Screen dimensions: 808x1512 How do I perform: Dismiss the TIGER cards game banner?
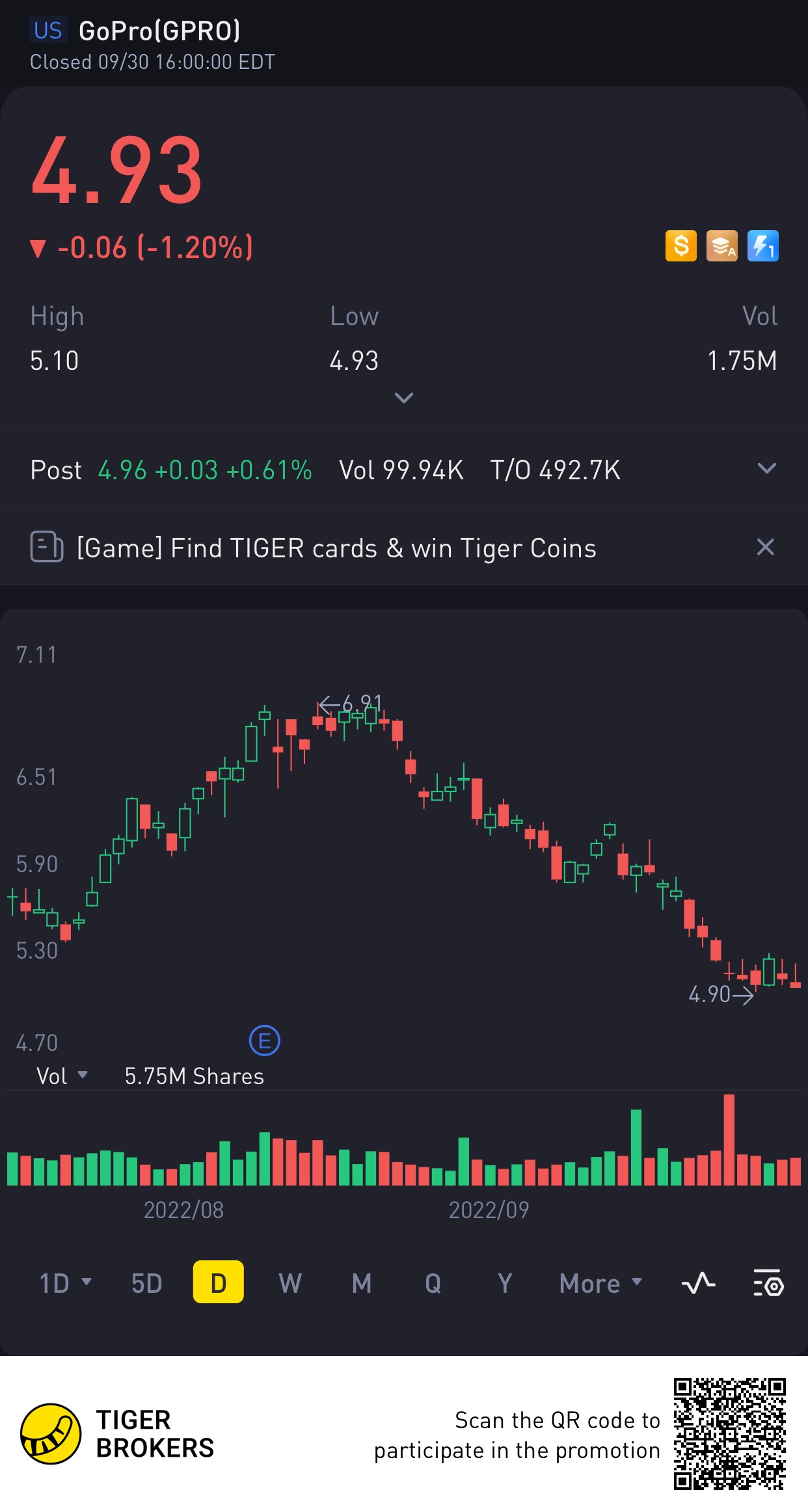coord(766,547)
